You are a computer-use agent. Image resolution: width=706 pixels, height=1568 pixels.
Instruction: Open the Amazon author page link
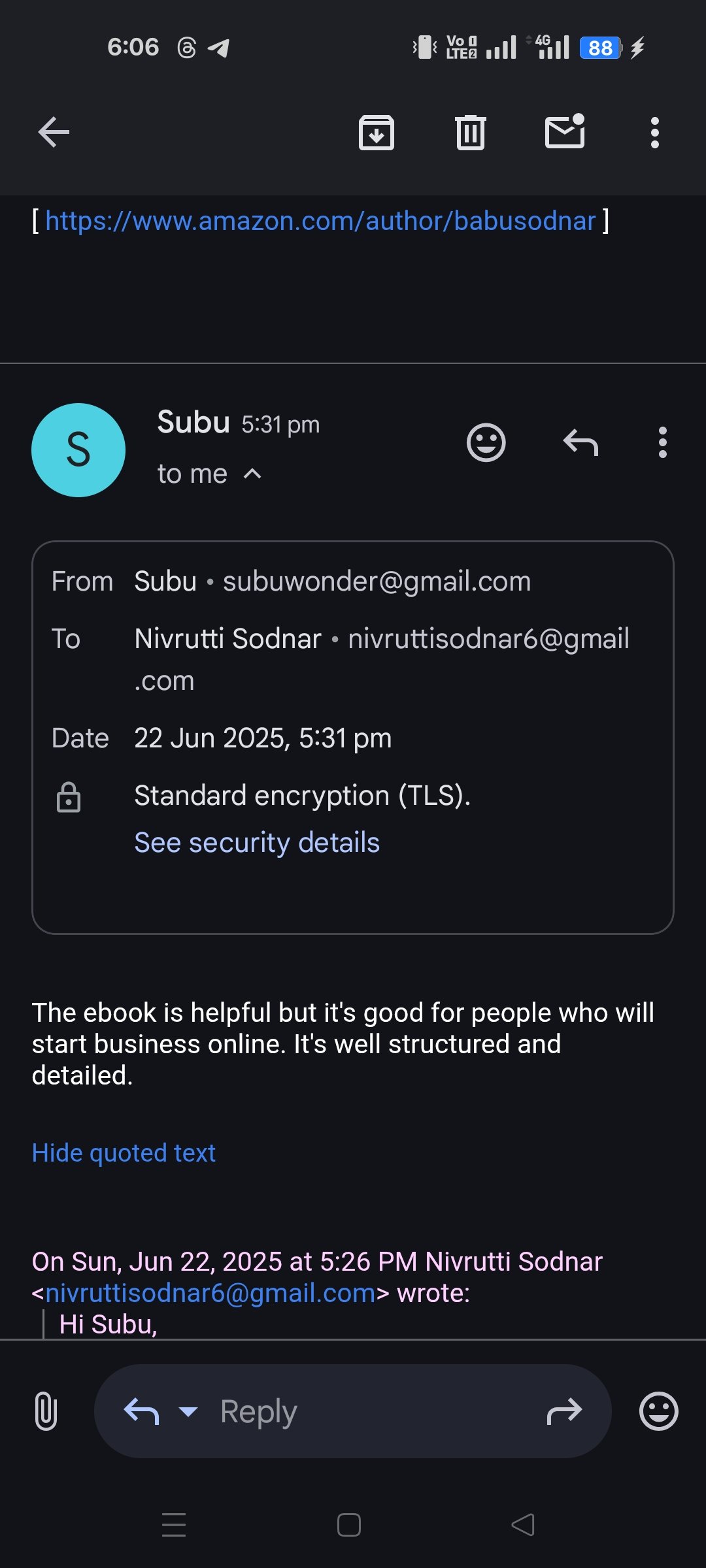(320, 221)
